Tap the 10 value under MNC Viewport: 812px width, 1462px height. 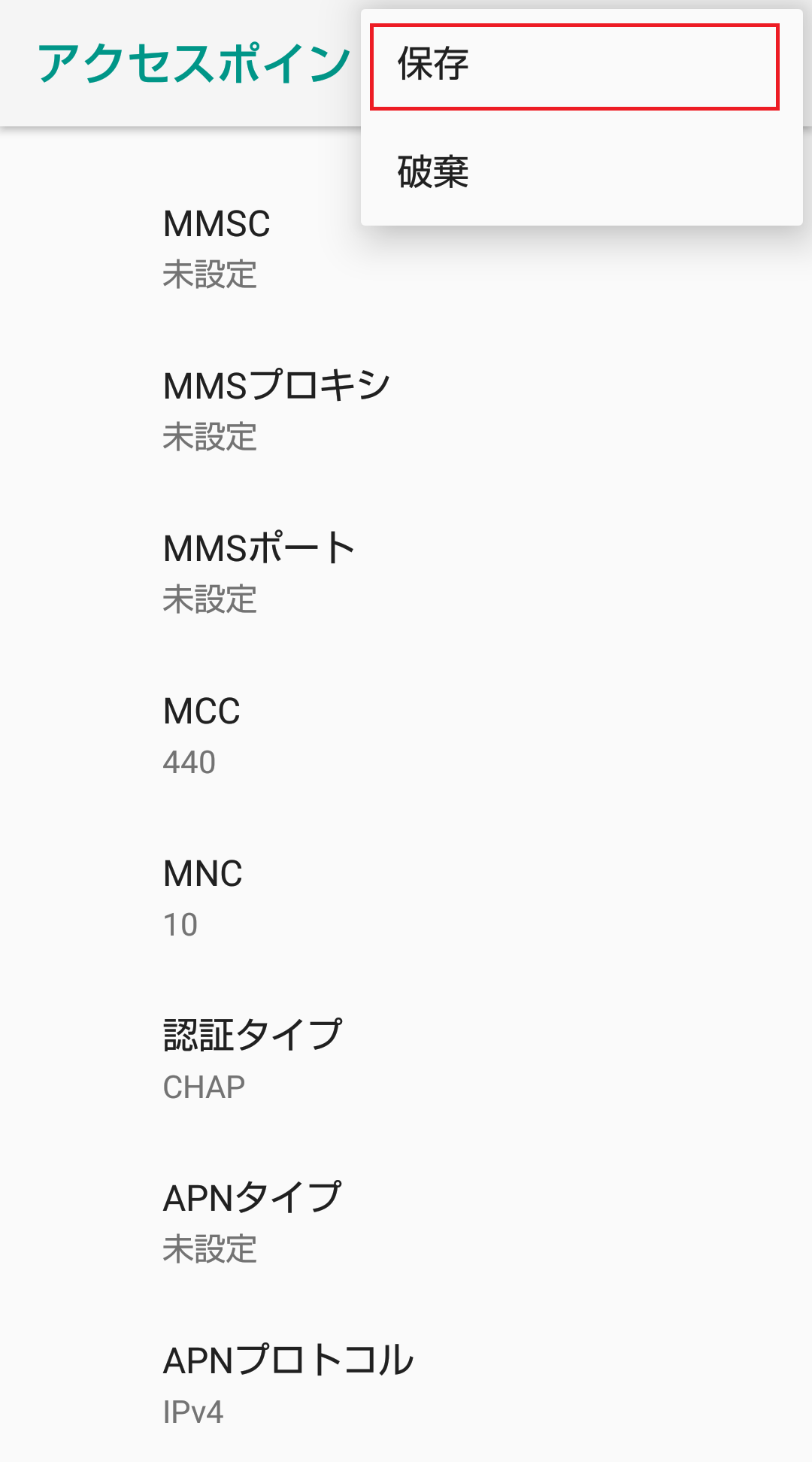179,924
